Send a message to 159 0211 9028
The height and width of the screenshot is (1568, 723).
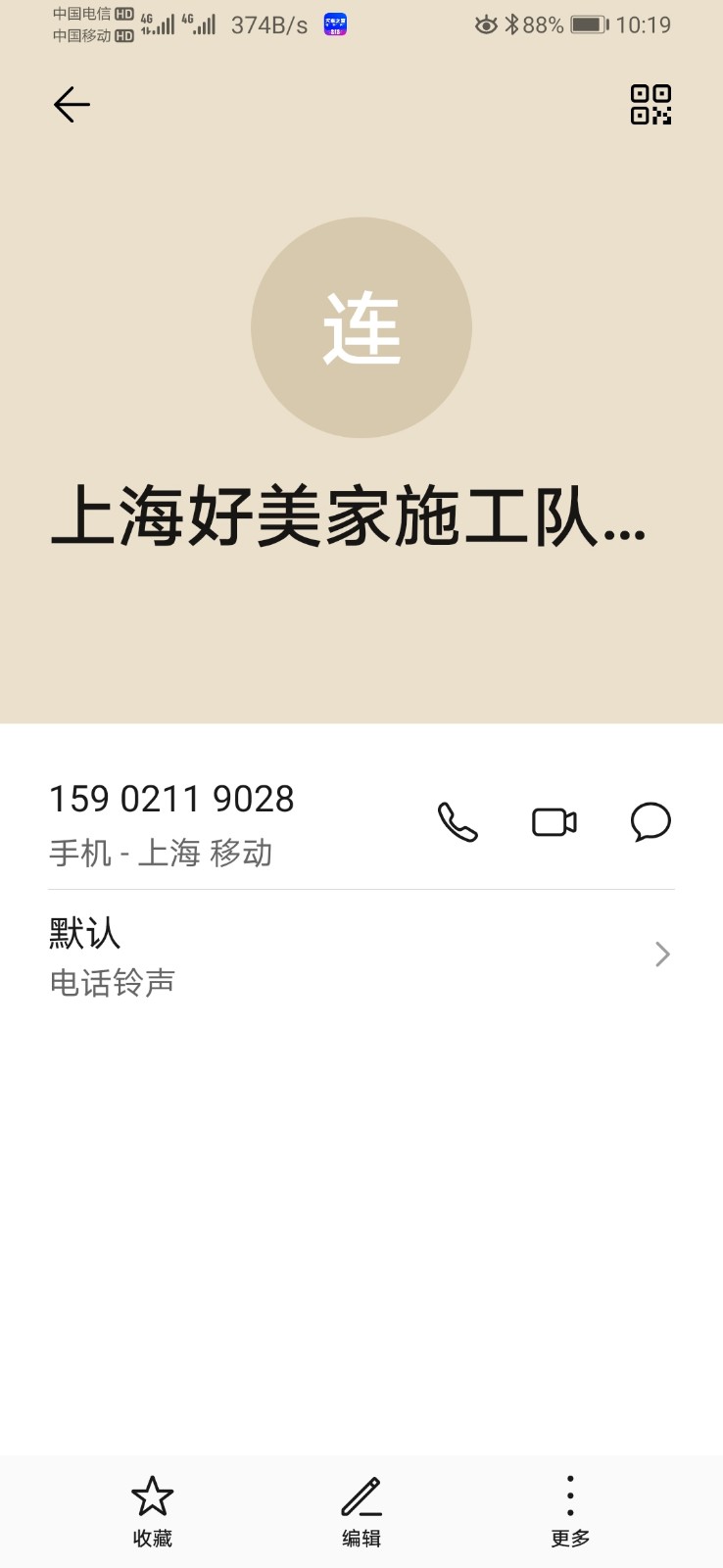651,822
